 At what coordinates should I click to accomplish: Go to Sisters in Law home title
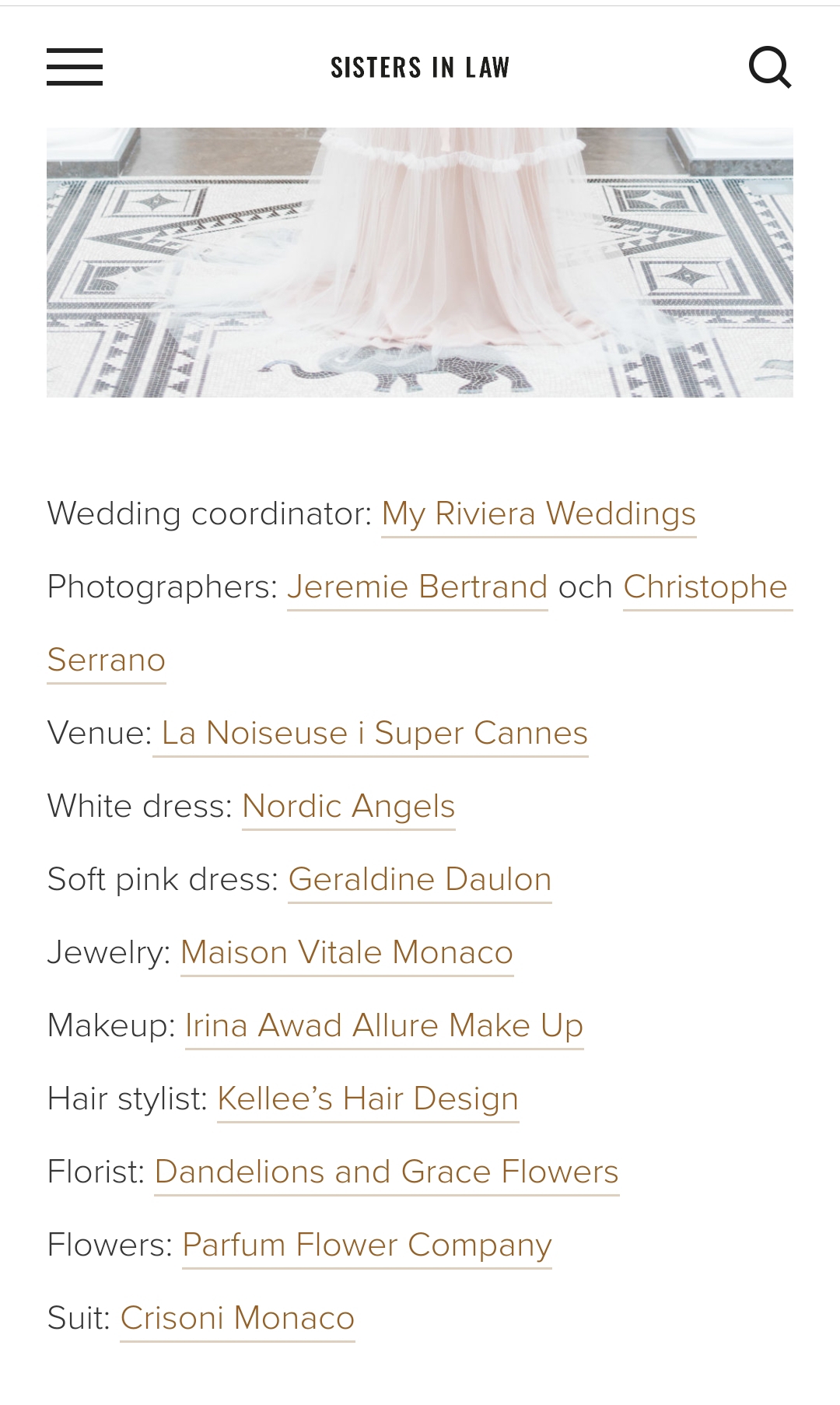click(420, 68)
